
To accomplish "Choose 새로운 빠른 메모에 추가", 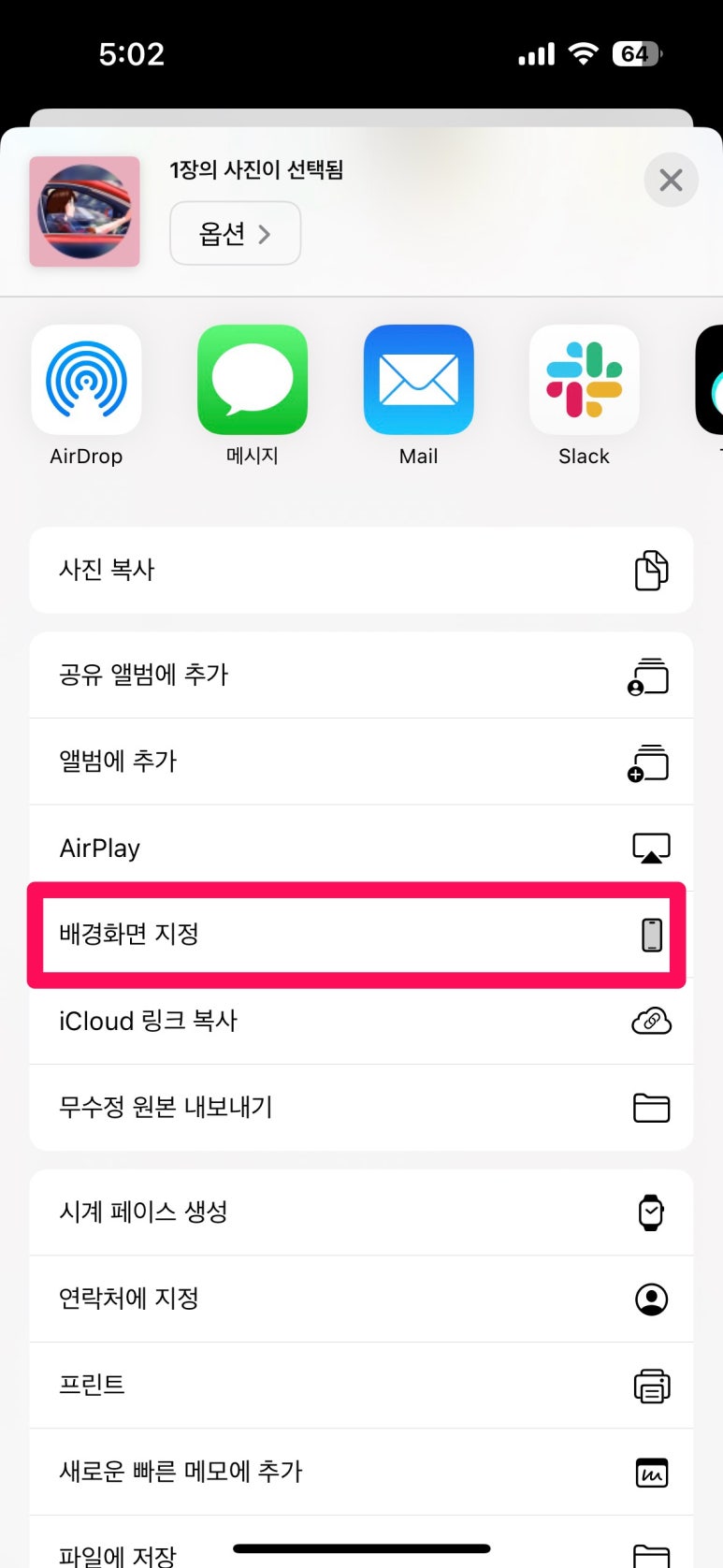I will 361,1472.
